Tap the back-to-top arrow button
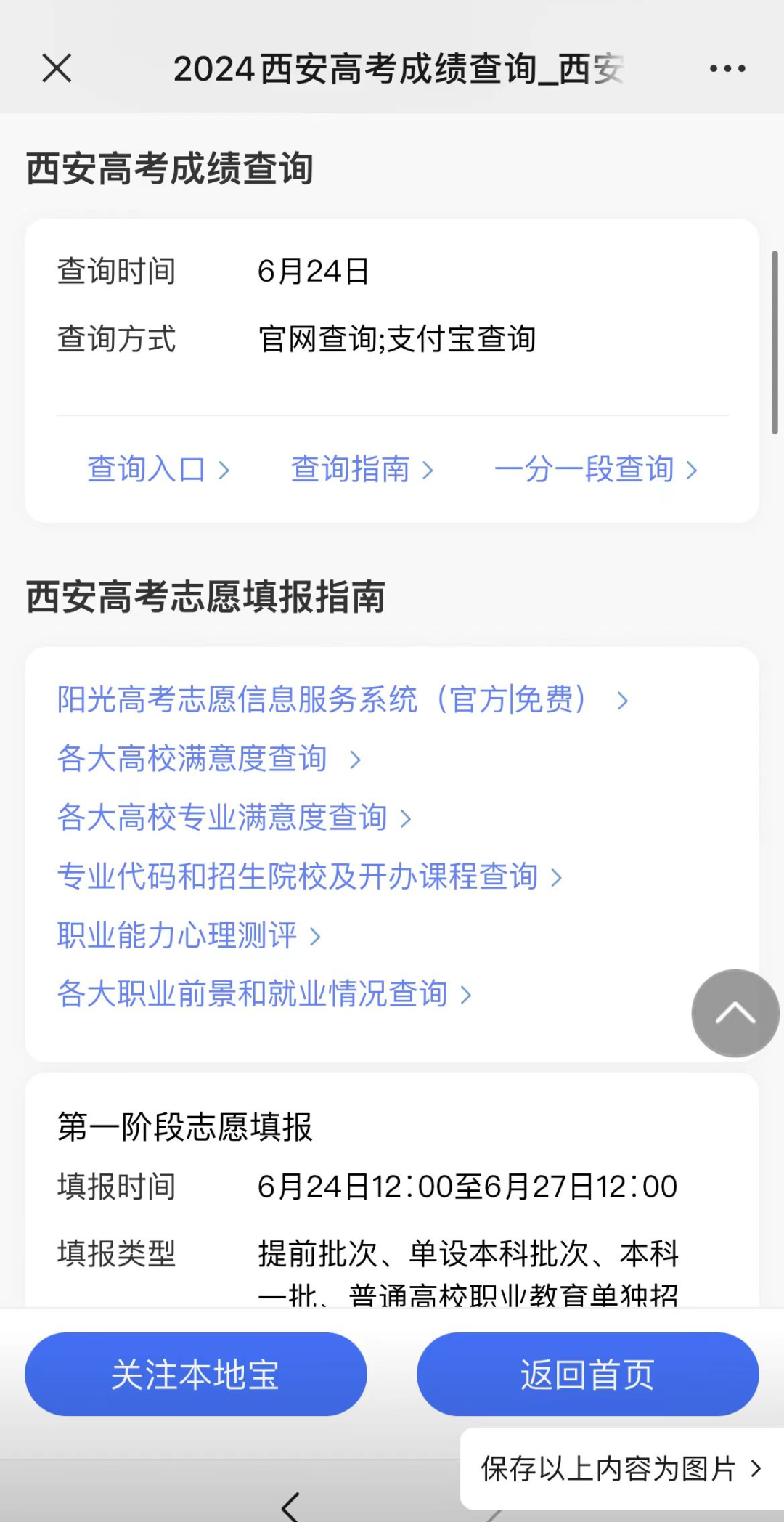The height and width of the screenshot is (1522, 784). (x=735, y=1013)
